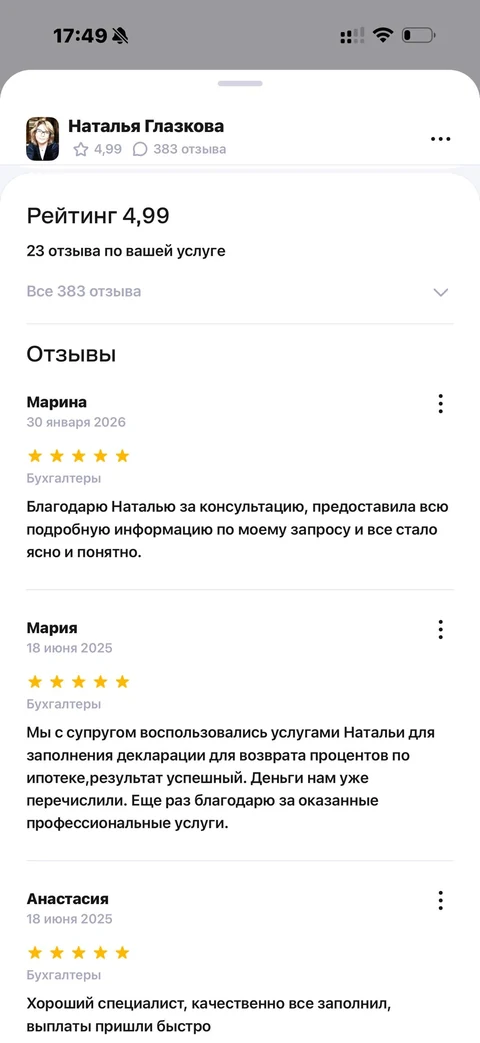Viewport: 480px width, 1043px height.
Task: Expand the Все 383 отзыва dropdown
Action: (x=240, y=291)
